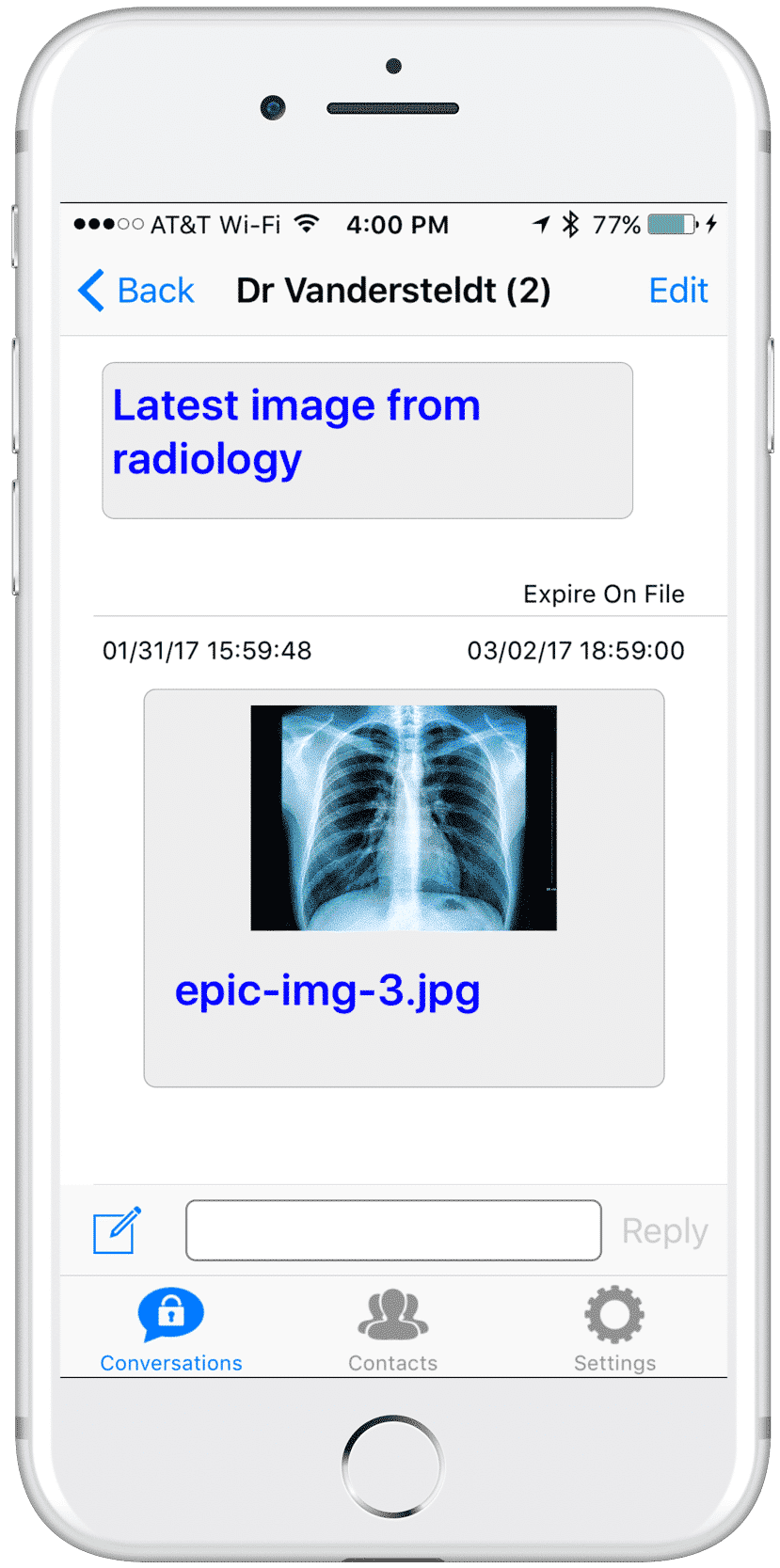The image size is (780, 1568).
Task: Focus the reply text field
Action: coord(393,1230)
